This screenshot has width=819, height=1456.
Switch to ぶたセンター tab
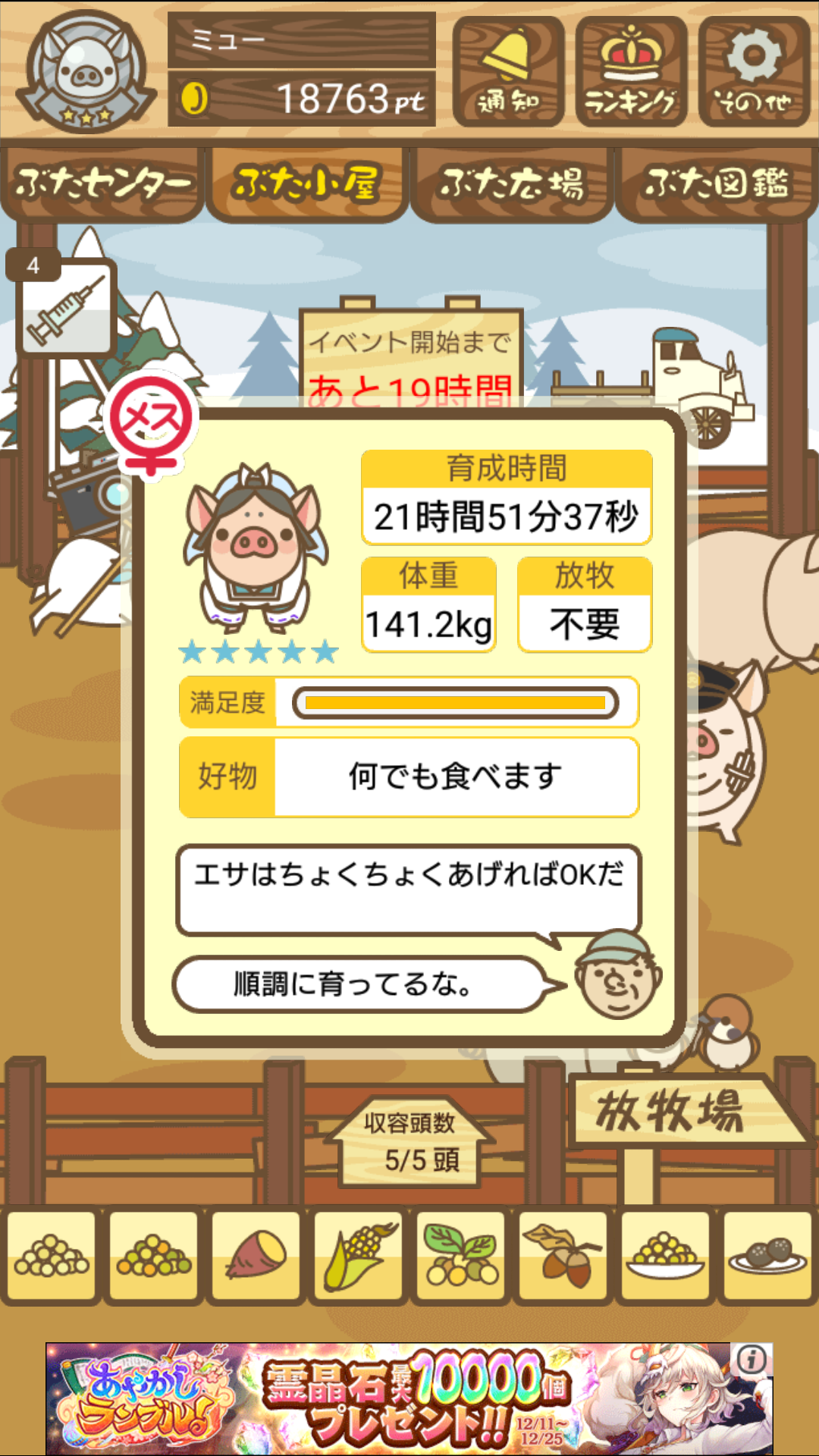[x=102, y=184]
